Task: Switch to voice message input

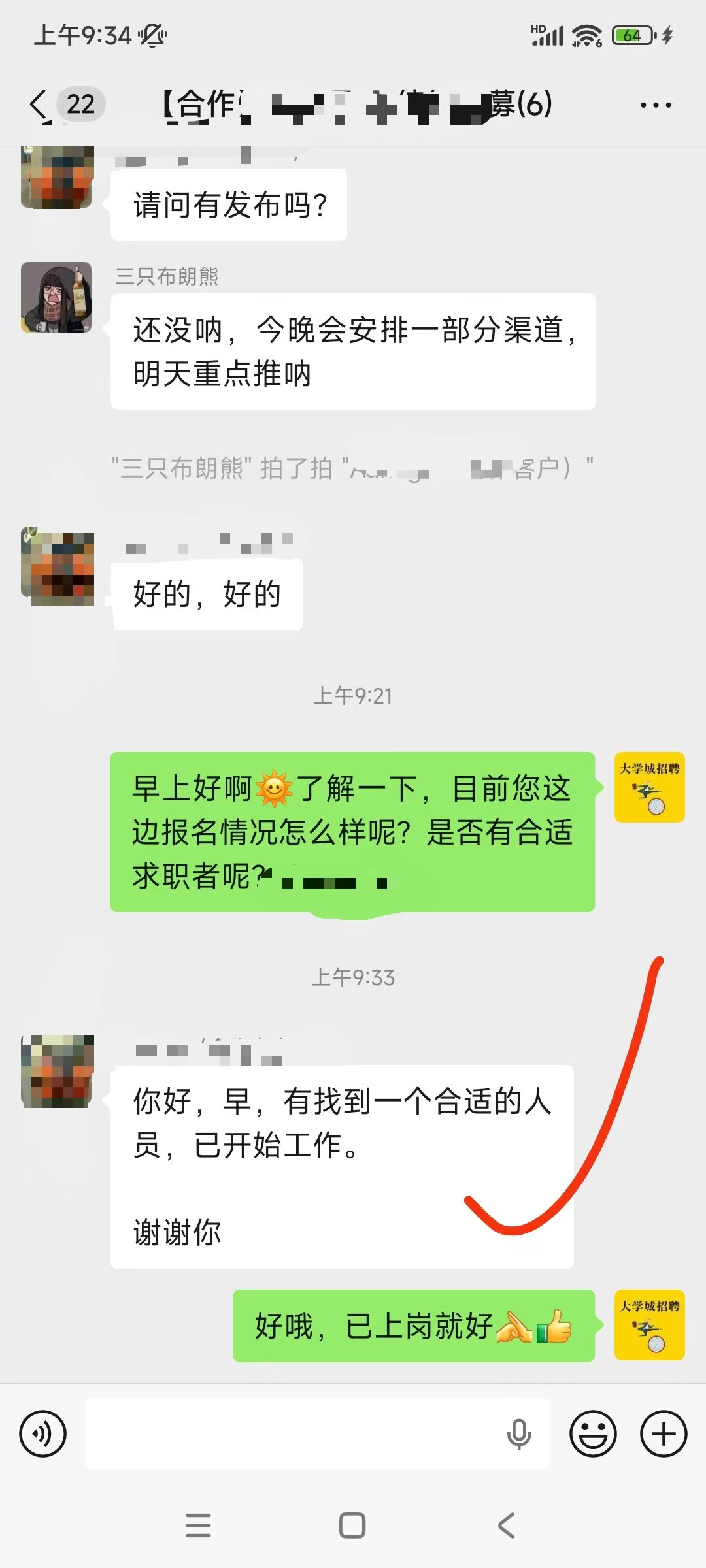Action: pos(43,1434)
